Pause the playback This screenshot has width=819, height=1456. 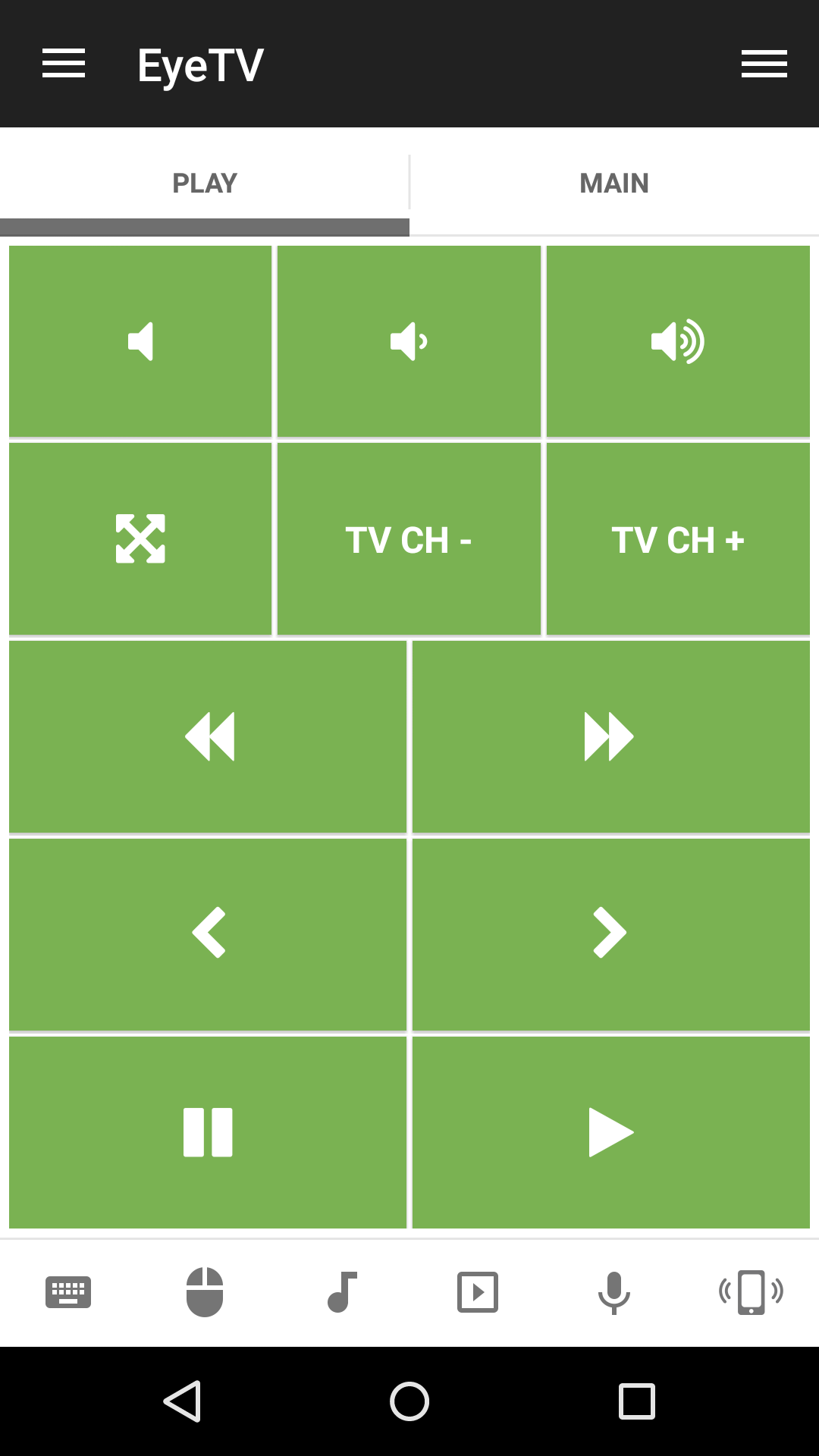coord(208,1132)
